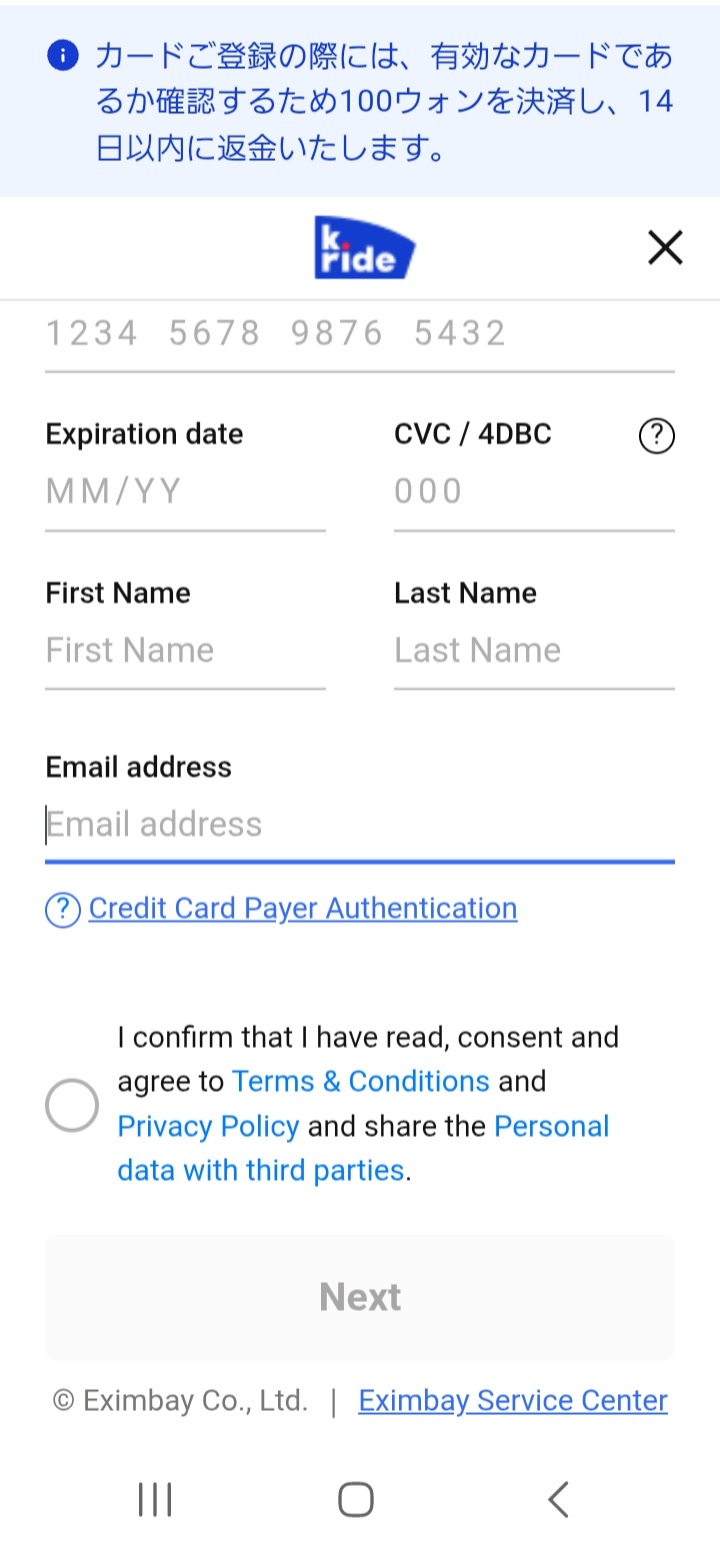Viewport: 720px width, 1553px height.
Task: Open Eximbay Service Center link
Action: (x=513, y=1401)
